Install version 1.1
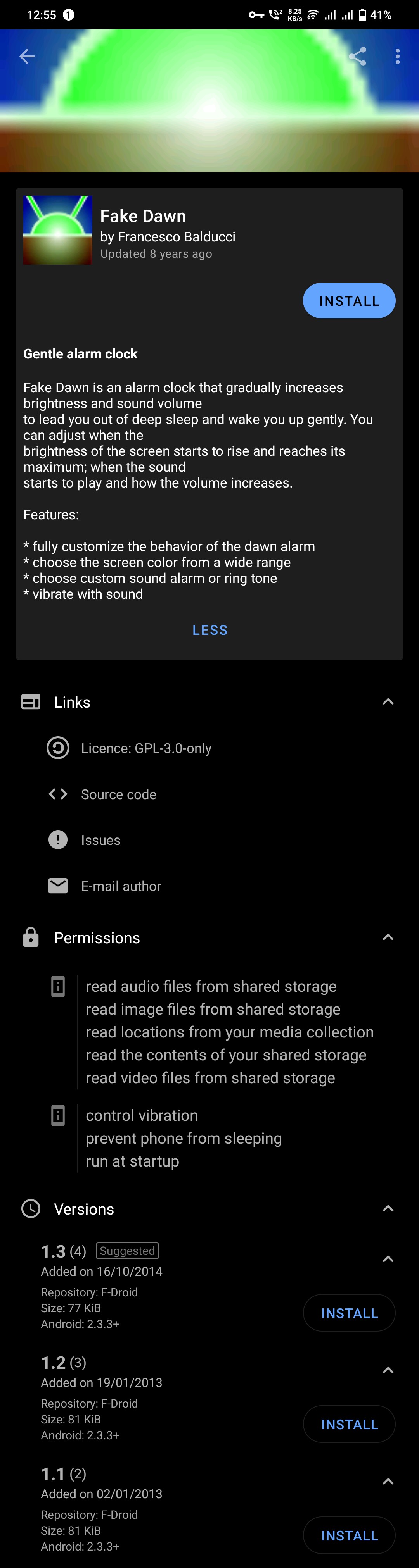This screenshot has width=419, height=1568. [349, 1536]
